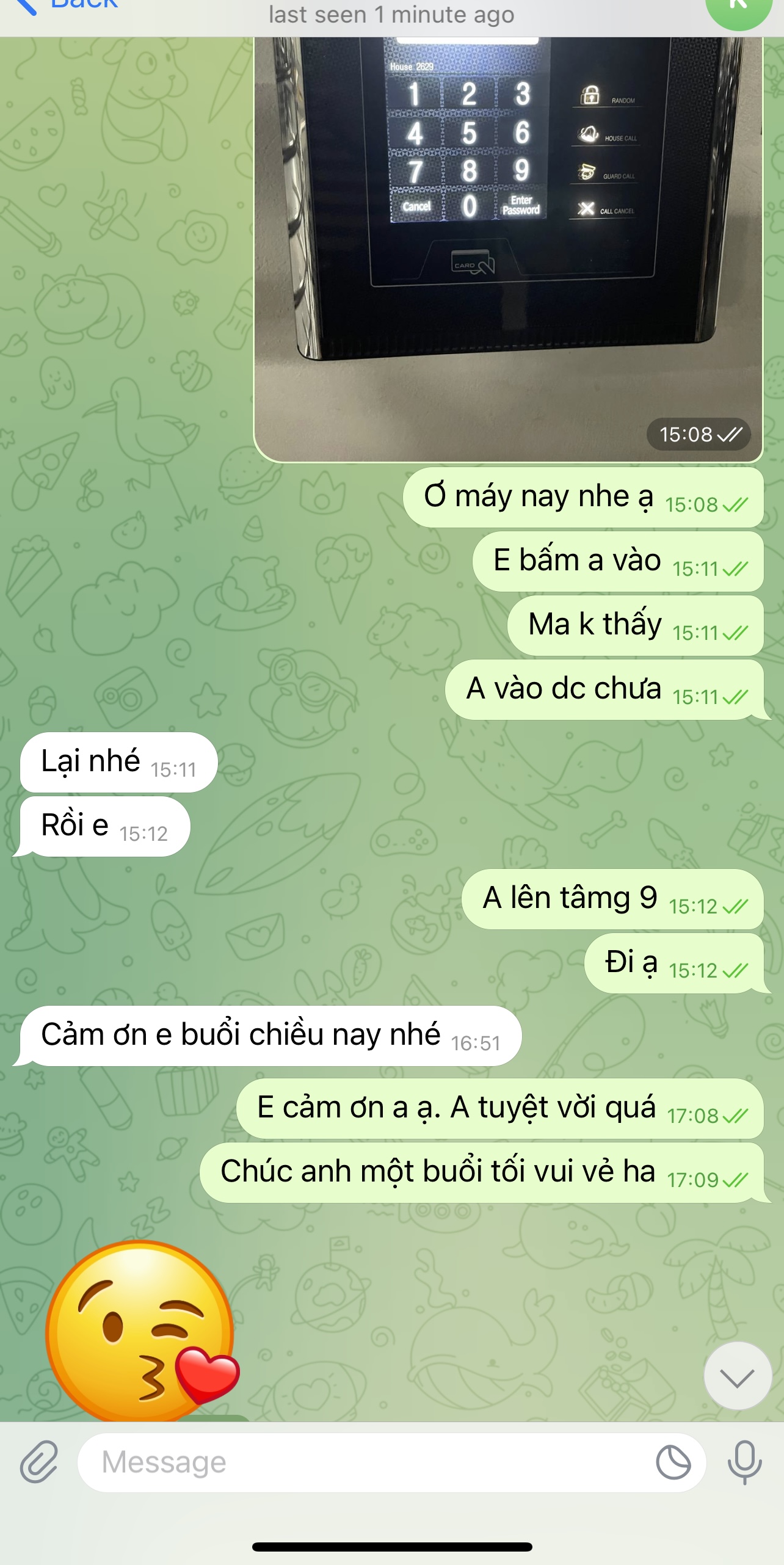
Task: Open the sticker panel
Action: click(673, 1462)
